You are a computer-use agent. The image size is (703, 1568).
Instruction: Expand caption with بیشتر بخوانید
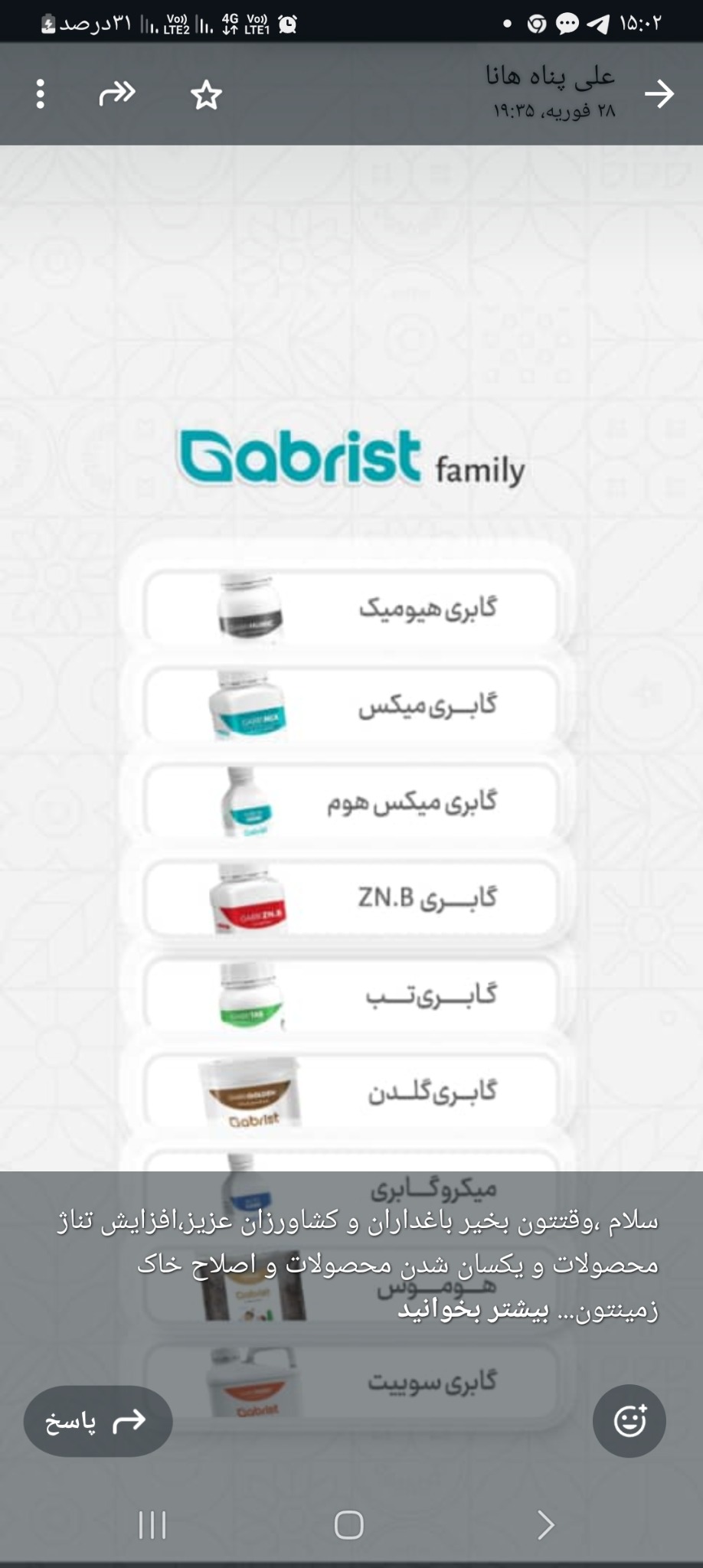coord(472,1310)
